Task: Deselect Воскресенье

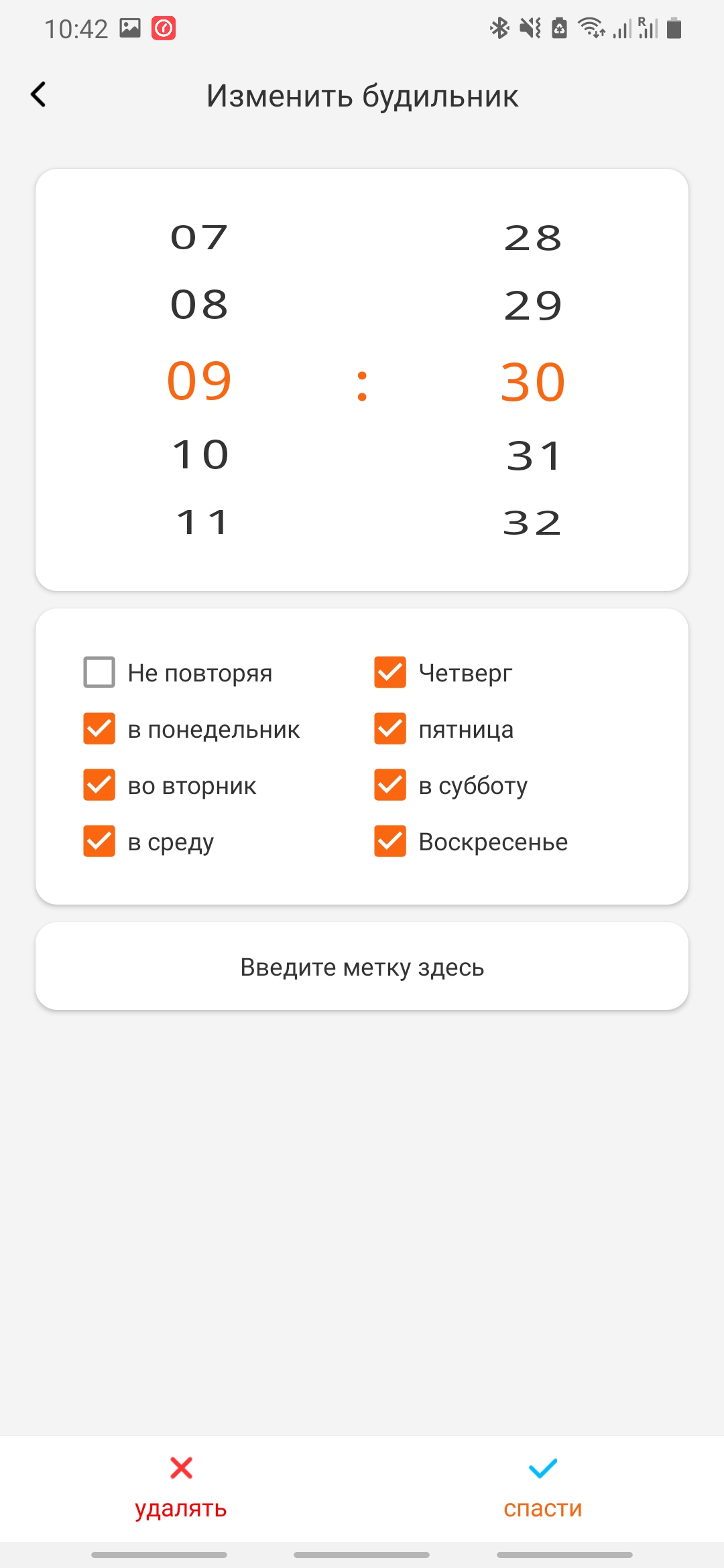Action: pyautogui.click(x=390, y=841)
